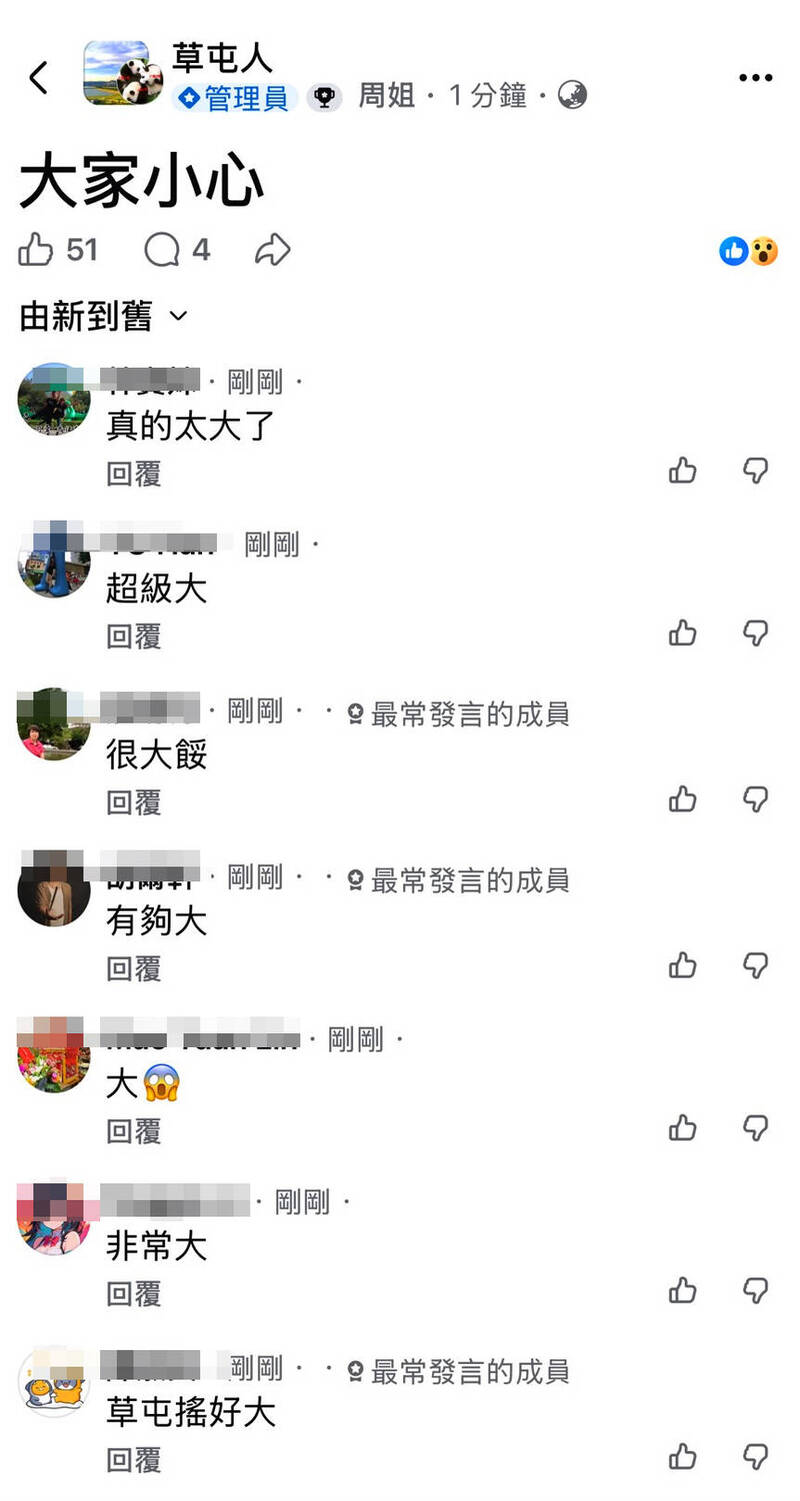Viewport: 800px width, 1501px height.
Task: Reply to the comment 非常大
Action: (134, 1294)
